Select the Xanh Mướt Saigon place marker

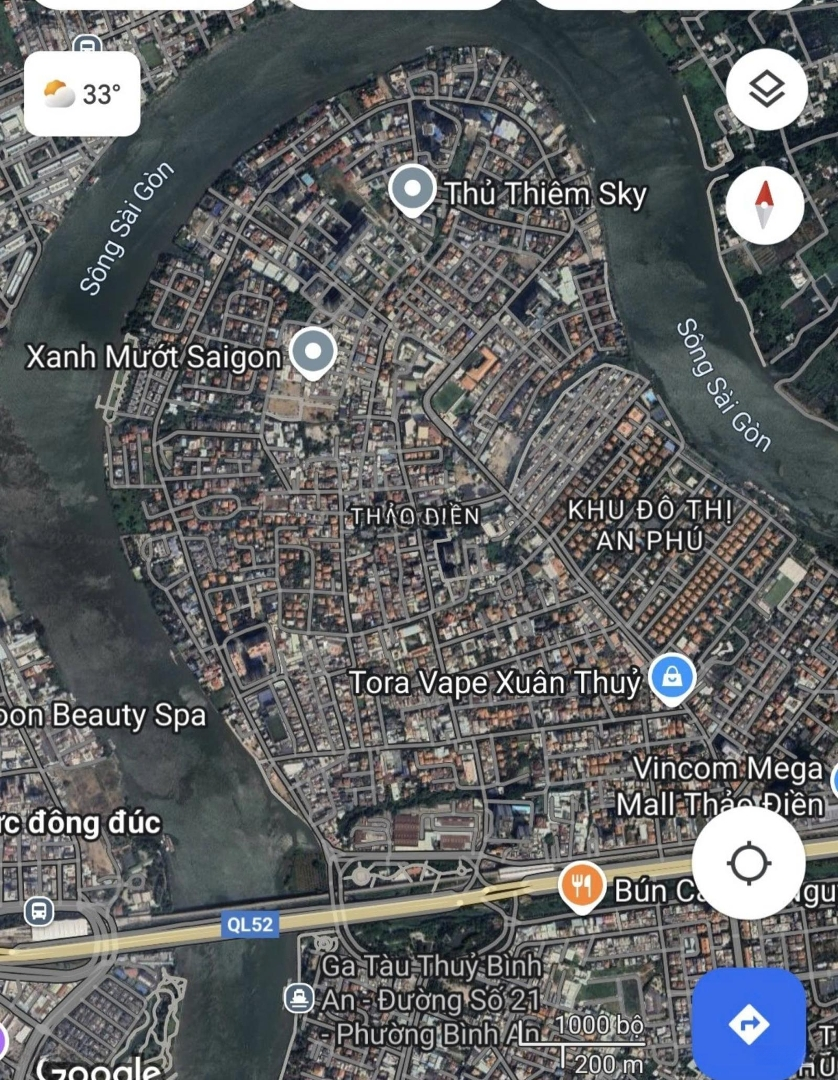pyautogui.click(x=314, y=352)
